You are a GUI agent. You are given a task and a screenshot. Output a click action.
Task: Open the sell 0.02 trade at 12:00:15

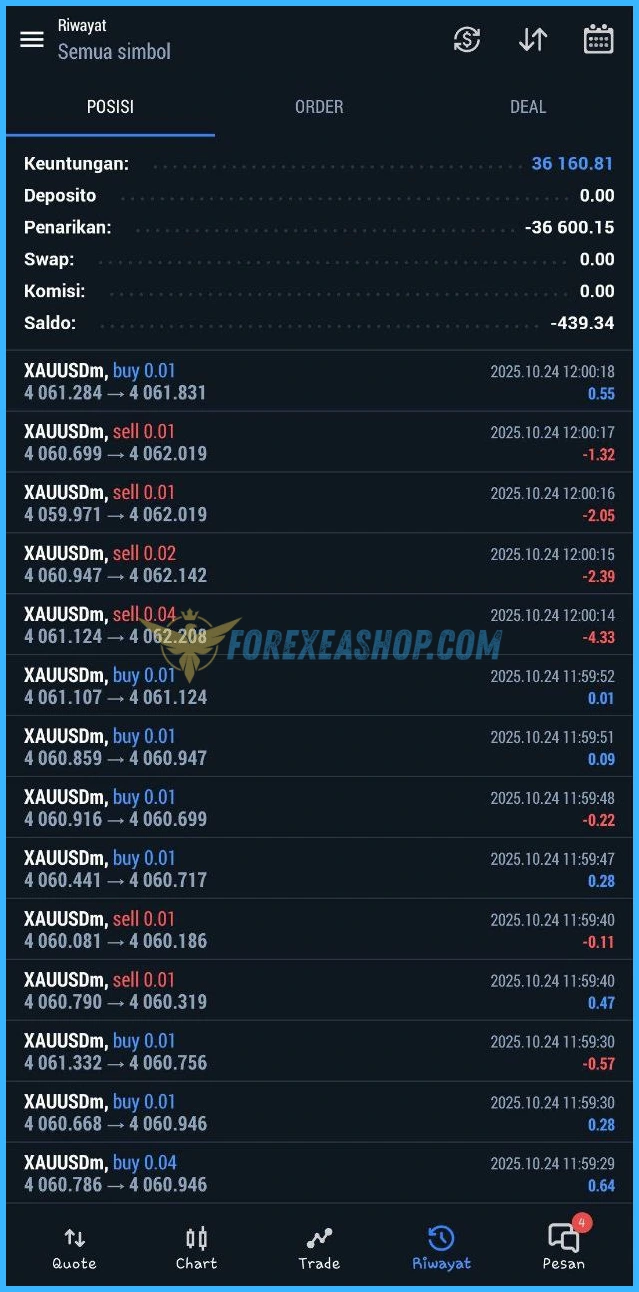[x=319, y=564]
